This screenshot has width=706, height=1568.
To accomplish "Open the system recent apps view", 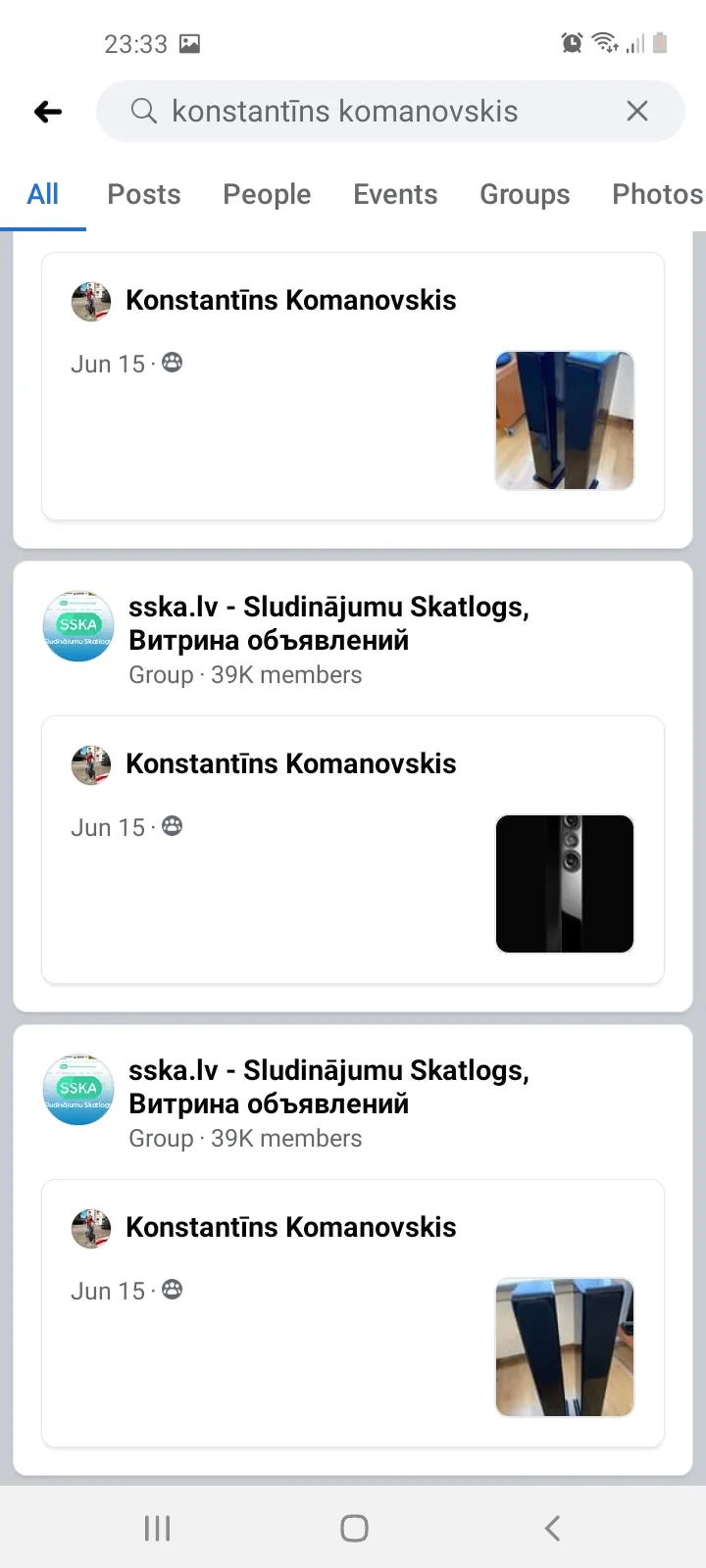I will pyautogui.click(x=157, y=1528).
